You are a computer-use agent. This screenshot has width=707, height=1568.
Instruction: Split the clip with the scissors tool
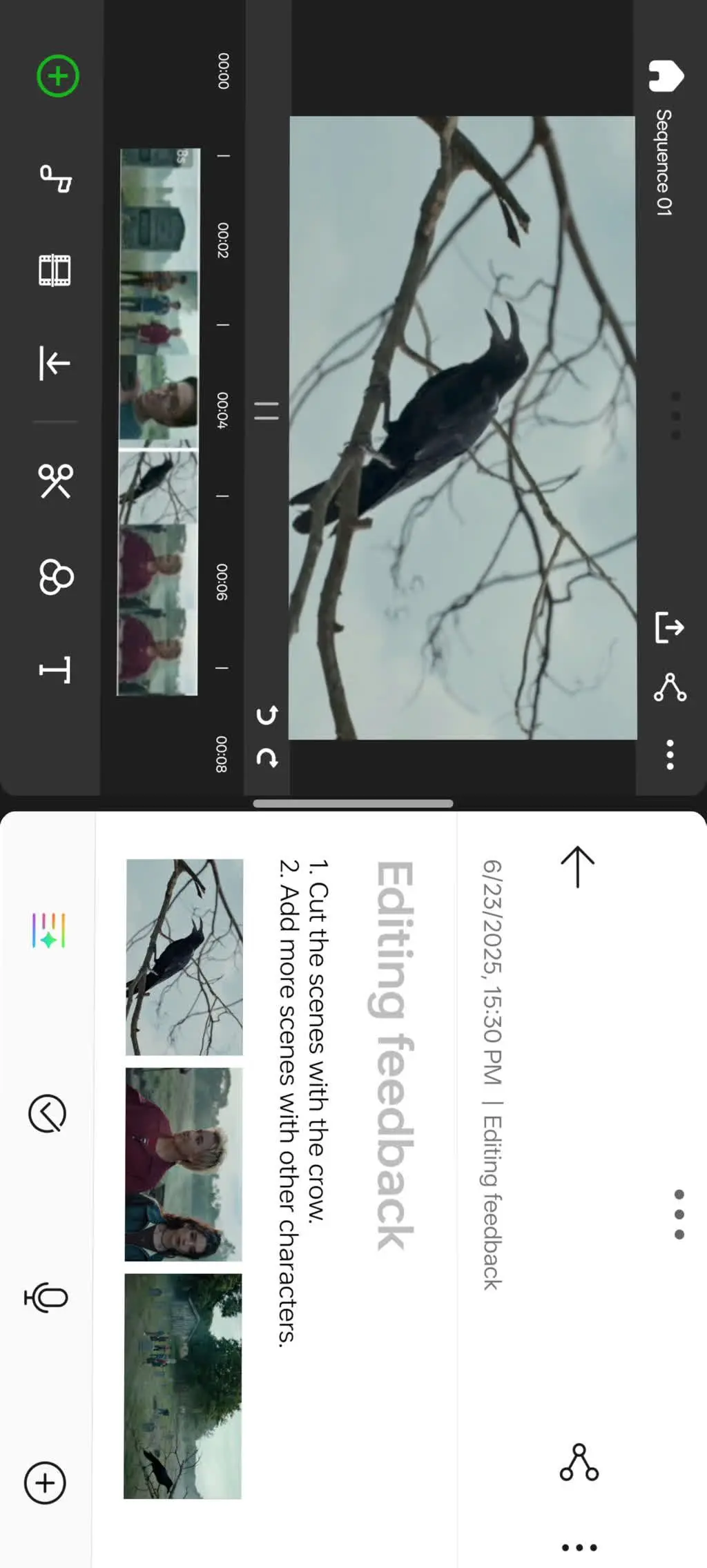pyautogui.click(x=55, y=481)
